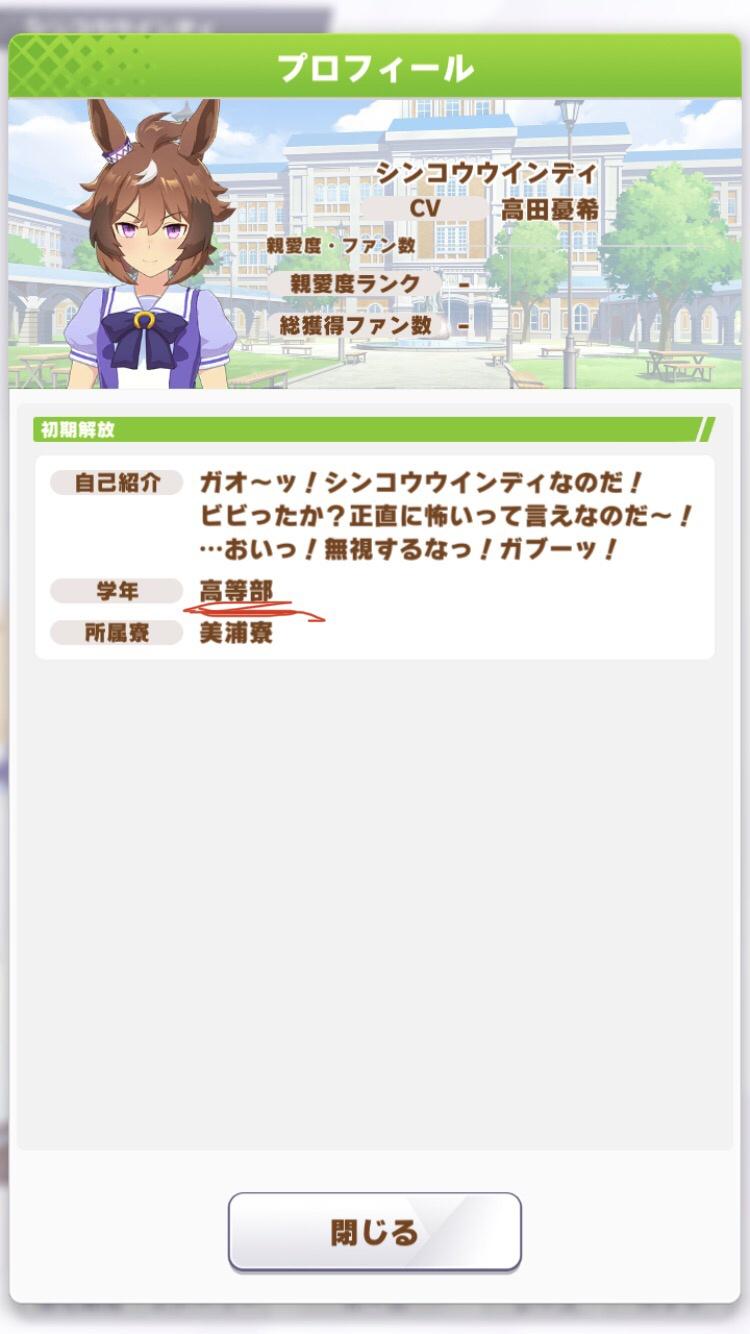750x1334 pixels.
Task: Close the profile with 閉じる button
Action: (374, 1231)
